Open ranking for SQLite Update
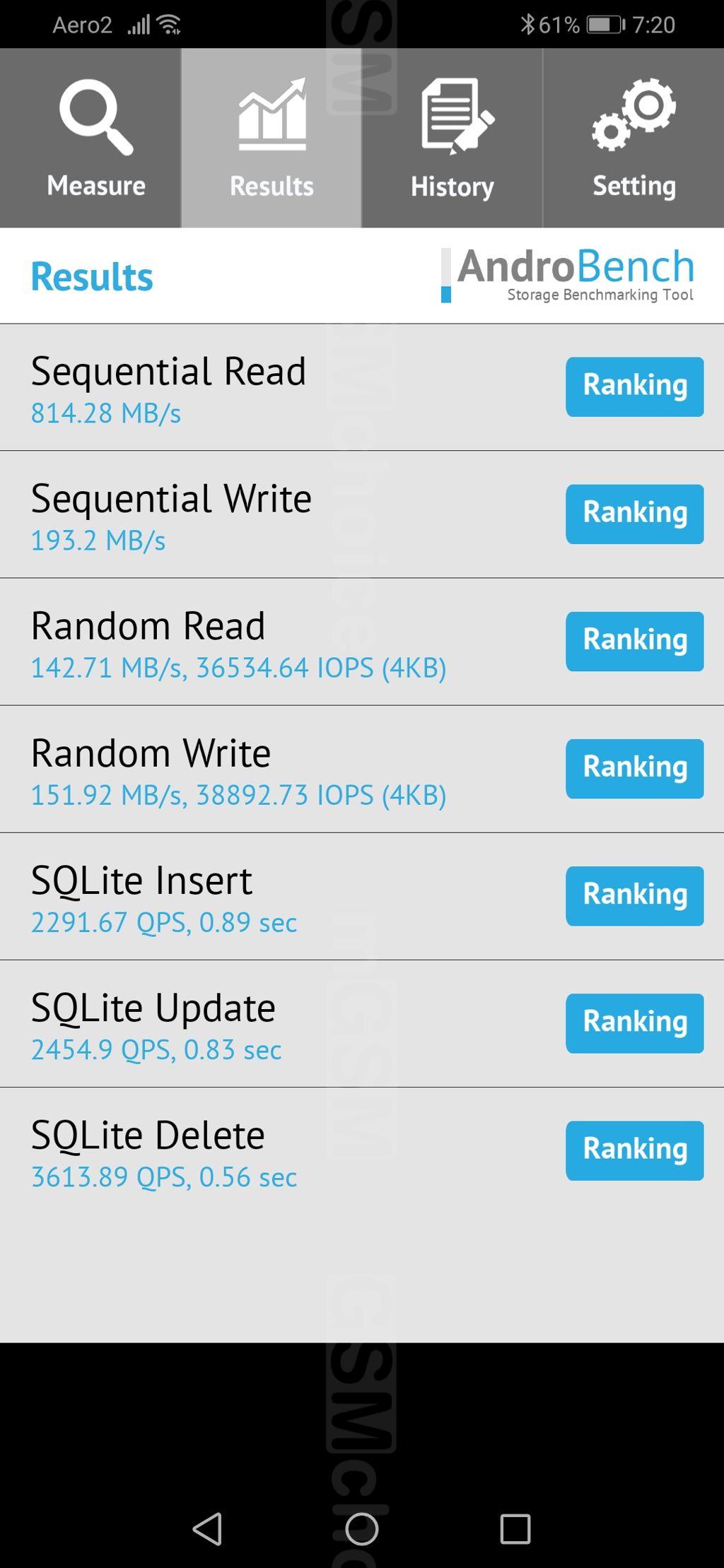 click(634, 1022)
